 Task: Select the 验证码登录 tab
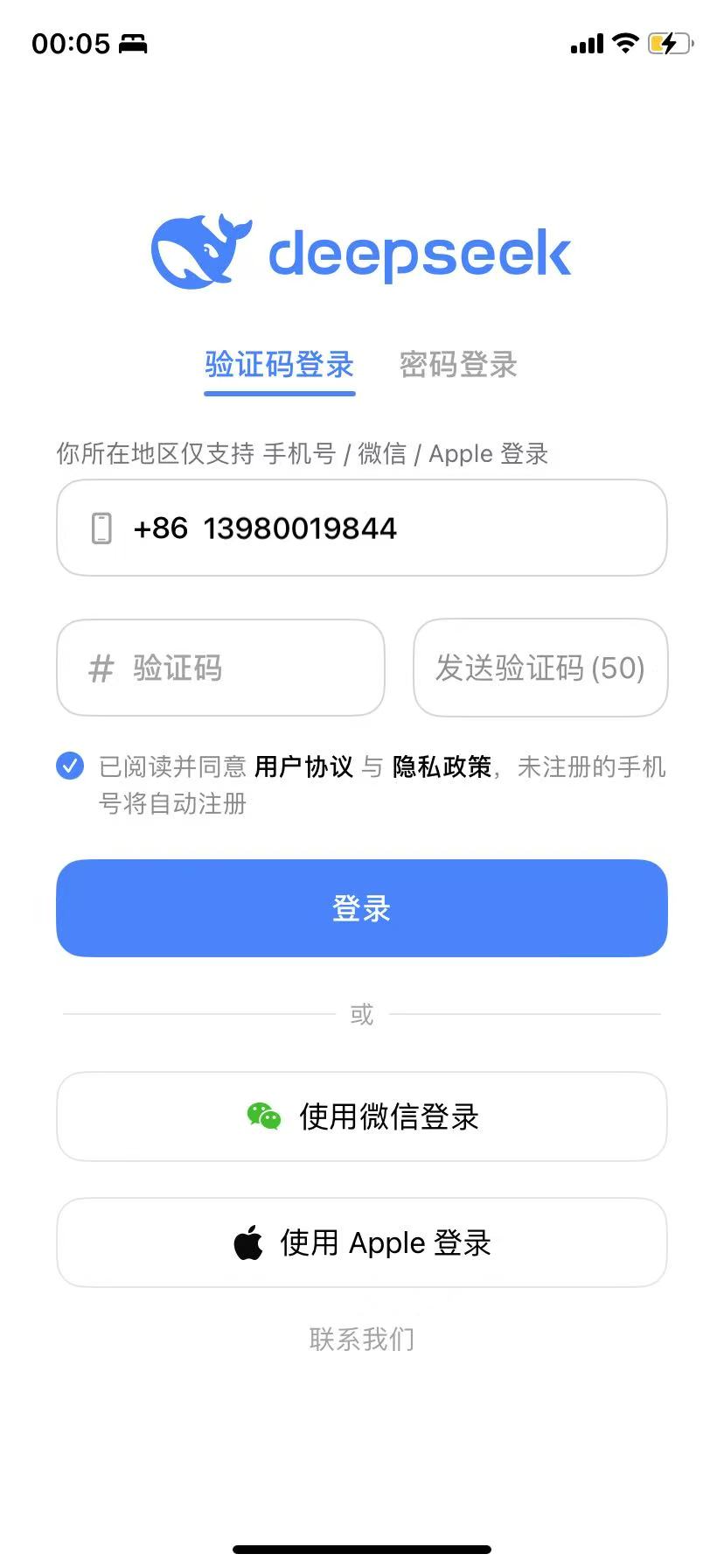coord(279,365)
